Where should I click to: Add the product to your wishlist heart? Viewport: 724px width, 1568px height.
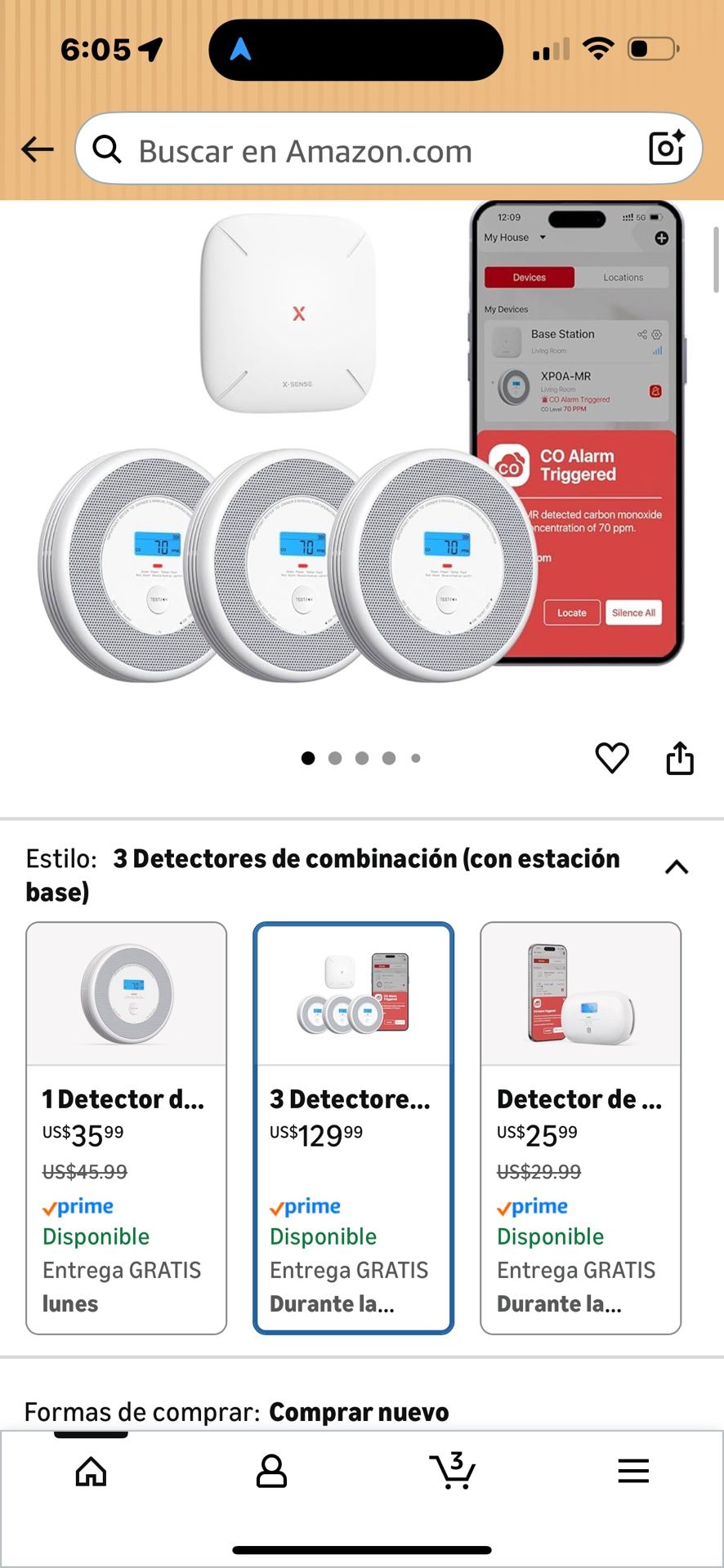click(x=612, y=758)
